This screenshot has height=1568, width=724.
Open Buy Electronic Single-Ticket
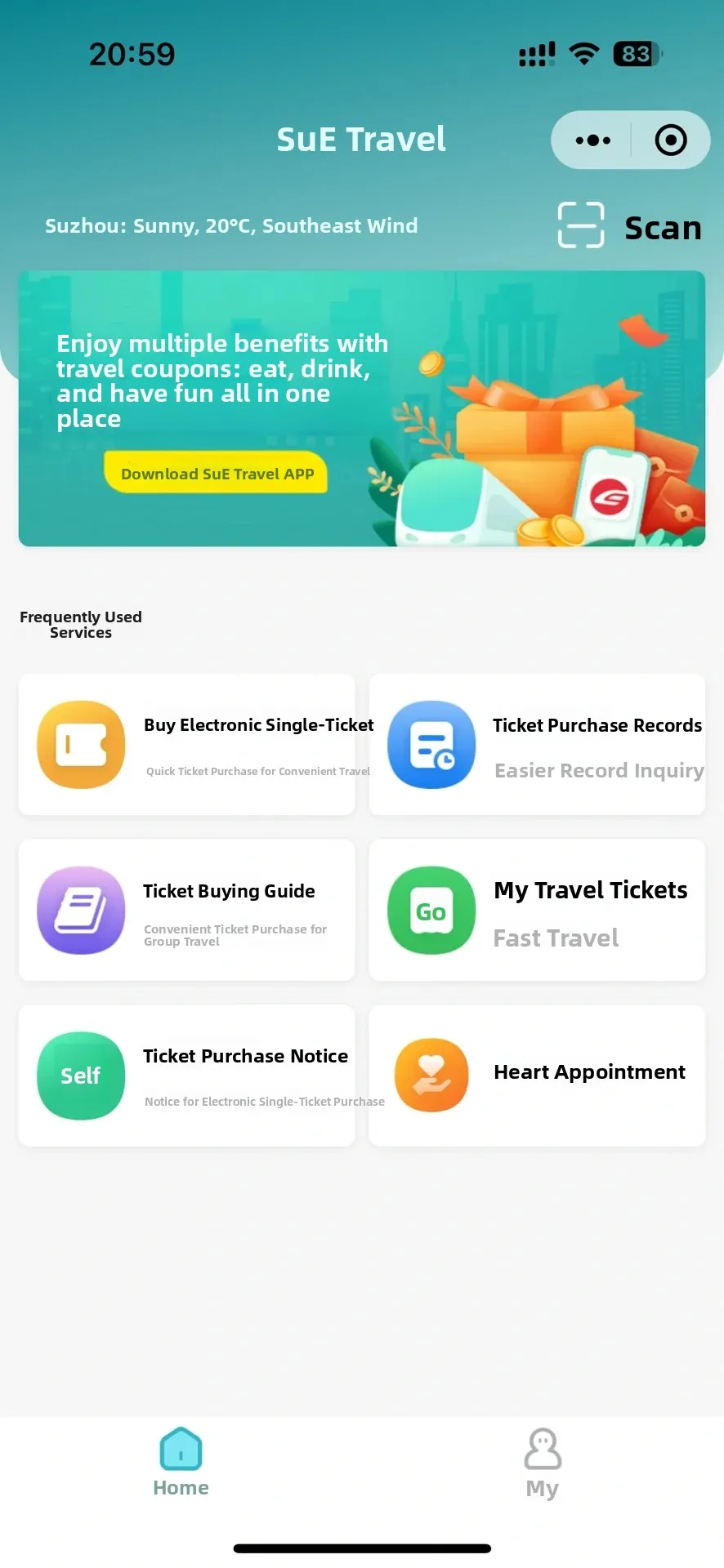[x=187, y=745]
